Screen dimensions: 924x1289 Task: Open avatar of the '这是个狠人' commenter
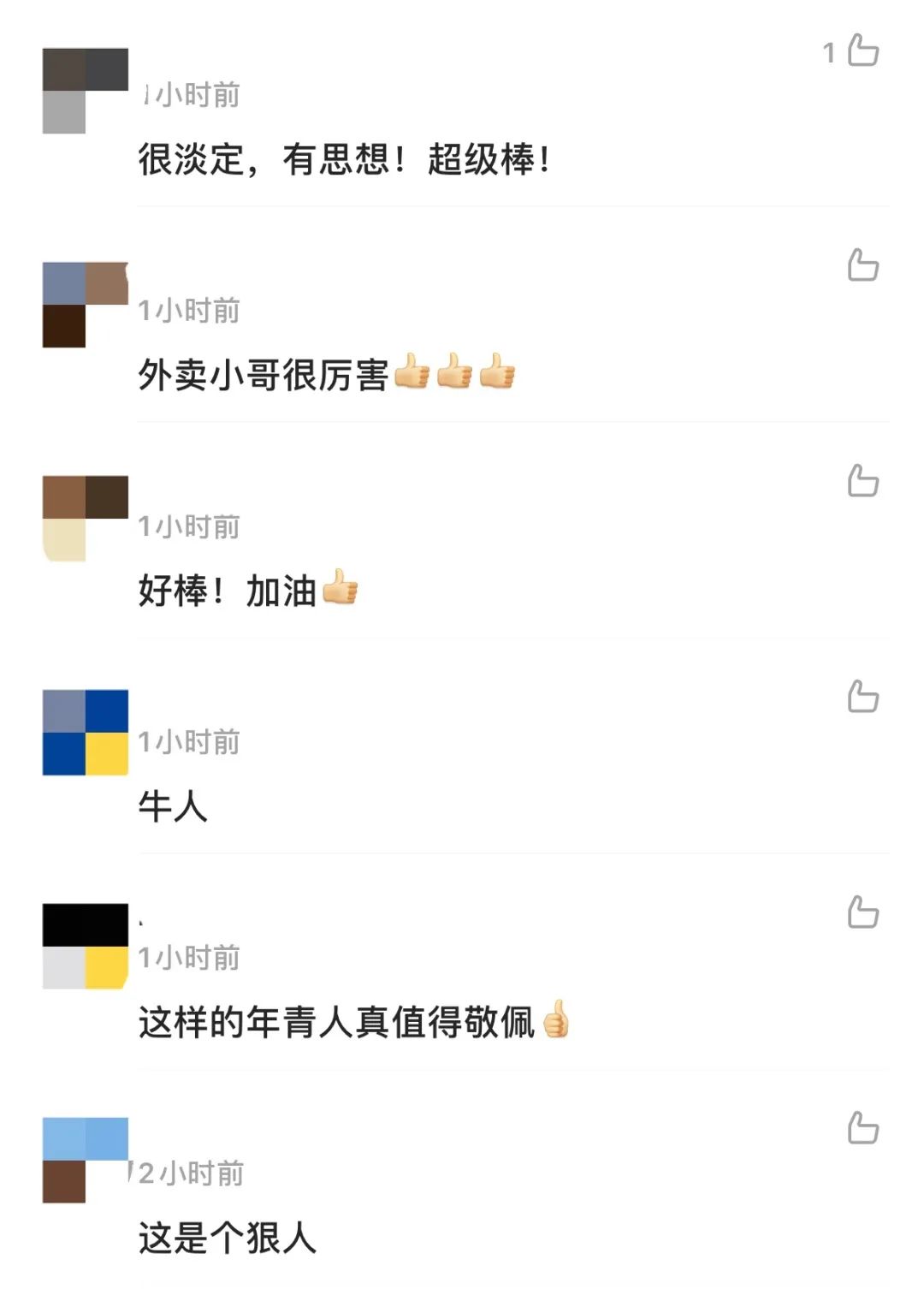[x=86, y=1161]
